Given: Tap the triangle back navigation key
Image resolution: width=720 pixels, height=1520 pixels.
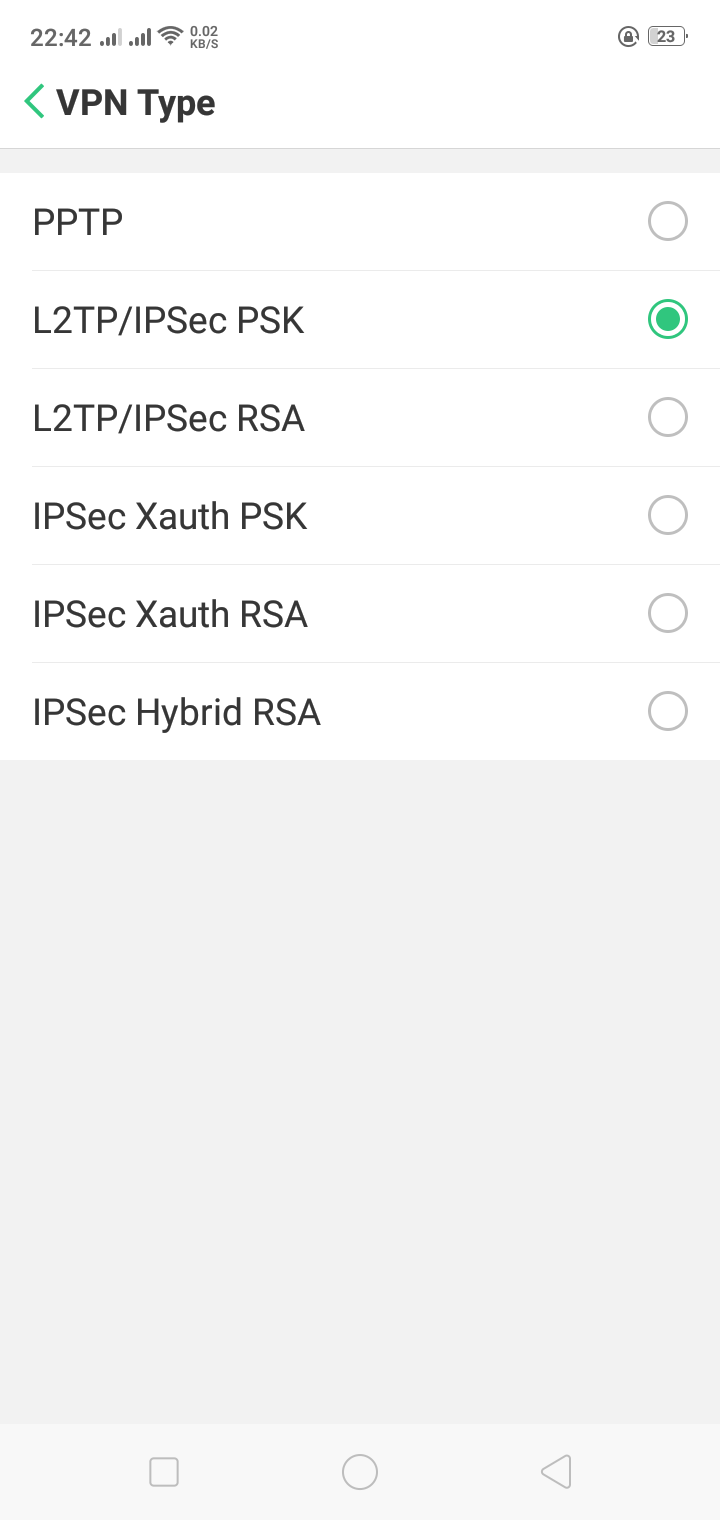Looking at the screenshot, I should coord(556,1471).
